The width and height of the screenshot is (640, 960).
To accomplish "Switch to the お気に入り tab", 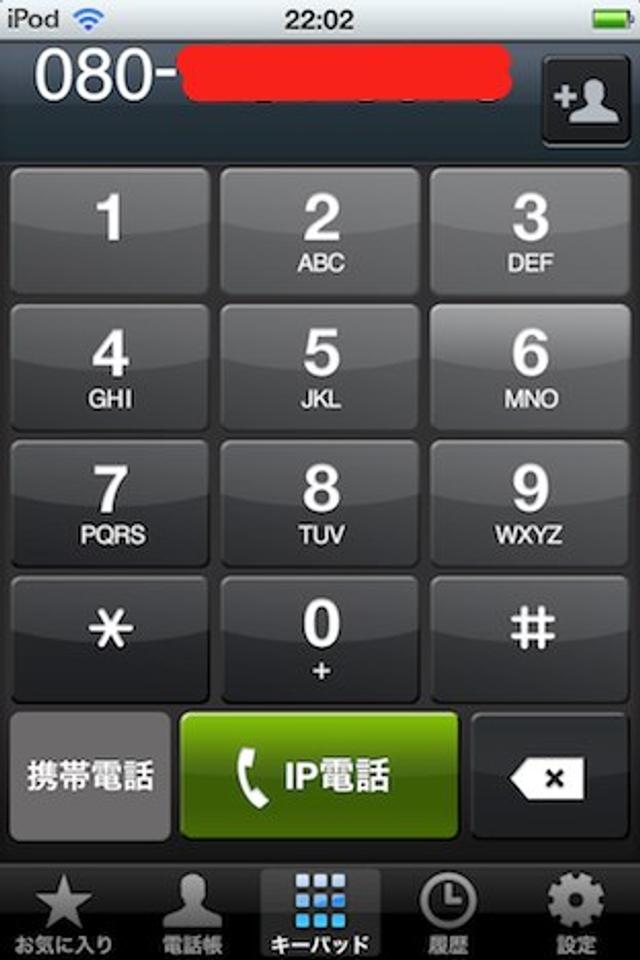I will coord(64,914).
